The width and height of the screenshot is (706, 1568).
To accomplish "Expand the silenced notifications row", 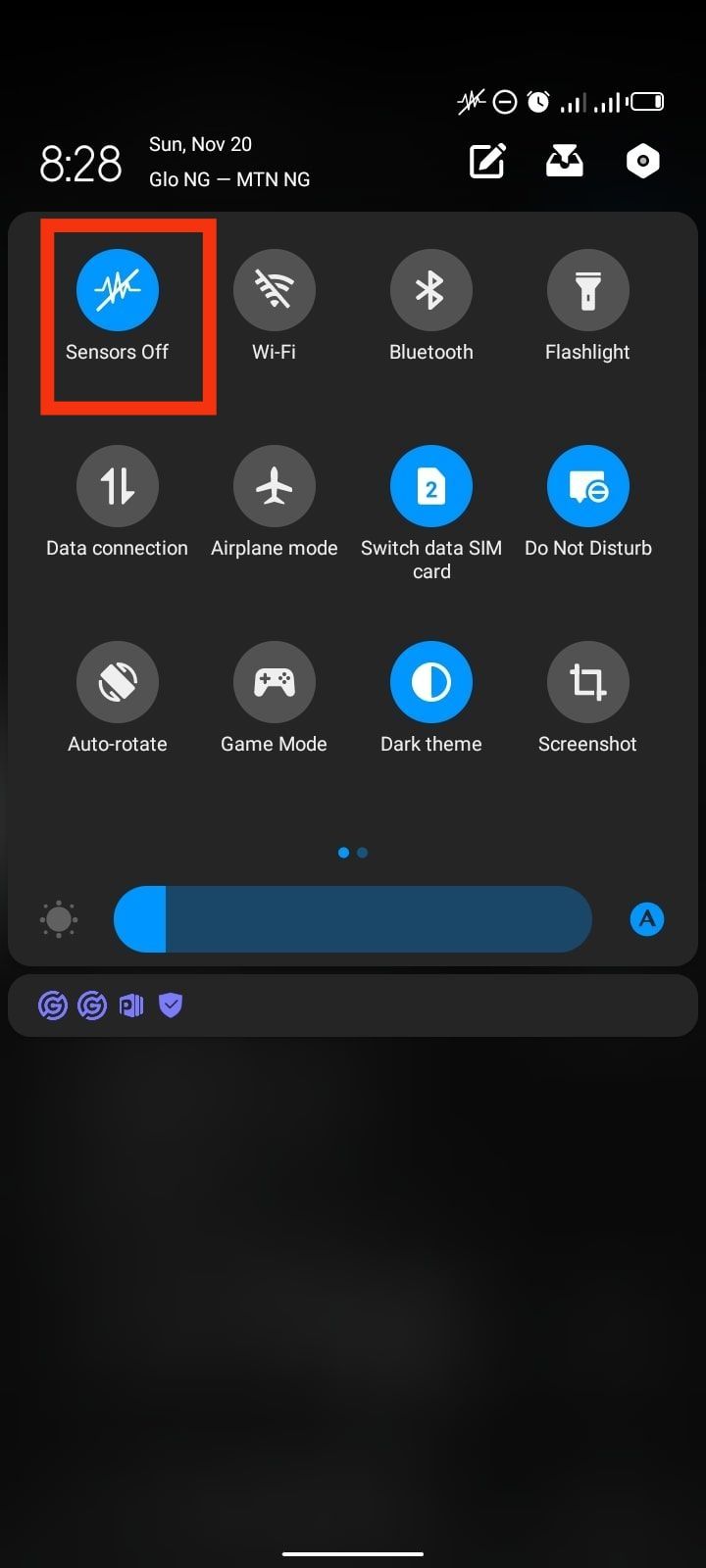I will 353,1004.
